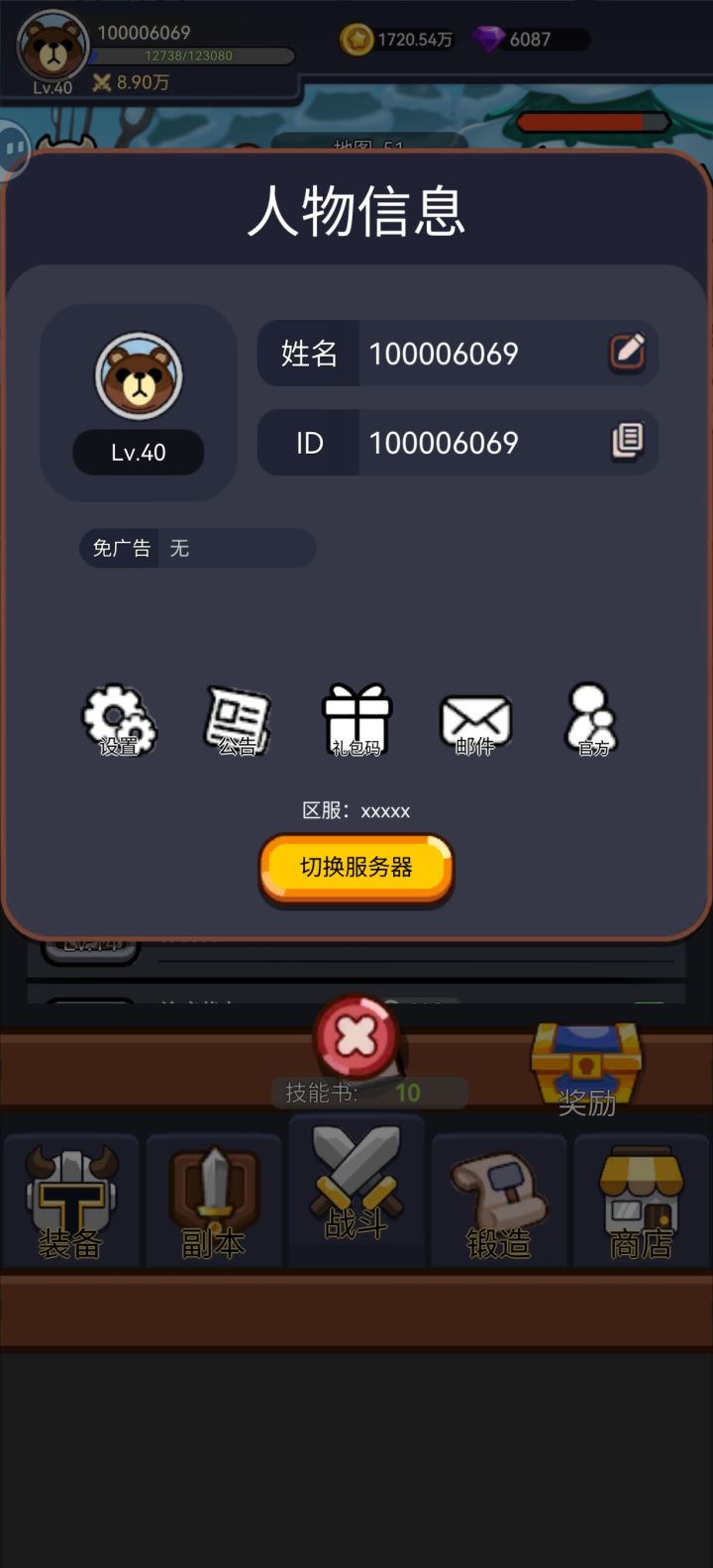Screen dimensions: 713x1568
Task: Edit the name using the pencil icon
Action: [627, 353]
